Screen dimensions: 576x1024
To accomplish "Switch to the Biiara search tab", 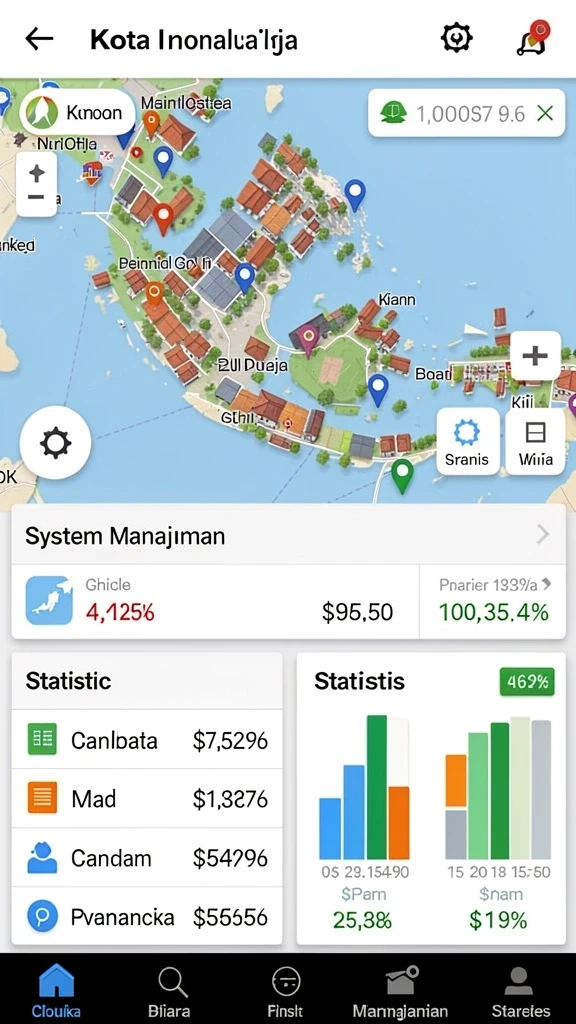I will [172, 991].
